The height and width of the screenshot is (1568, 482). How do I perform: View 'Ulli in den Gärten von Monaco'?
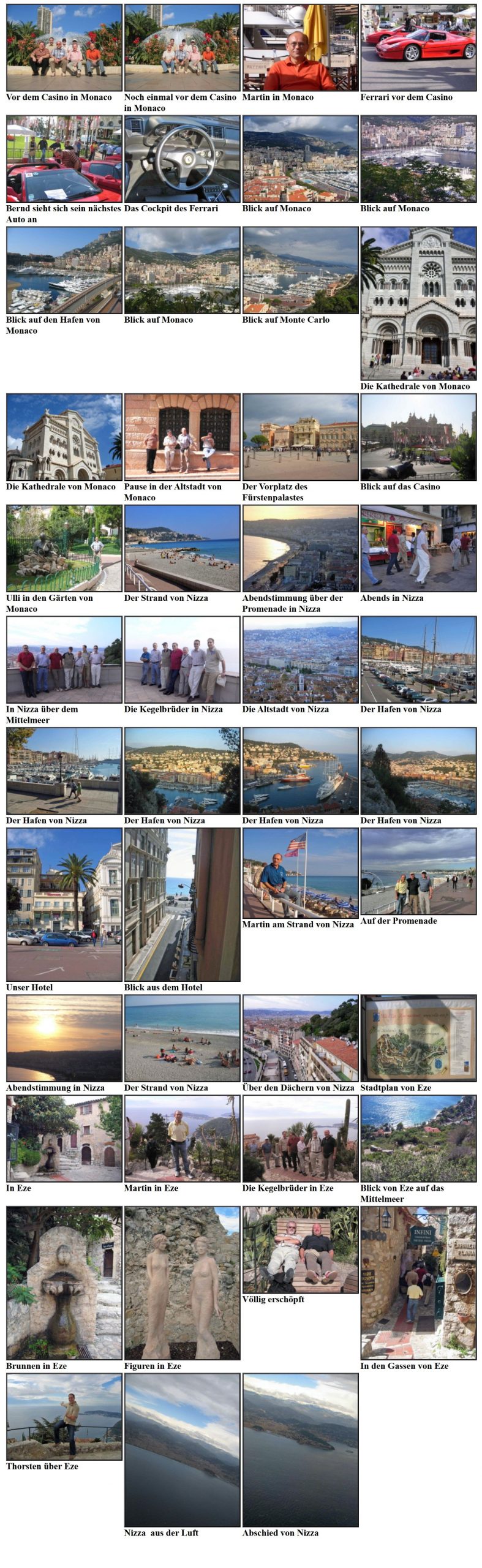tap(64, 548)
